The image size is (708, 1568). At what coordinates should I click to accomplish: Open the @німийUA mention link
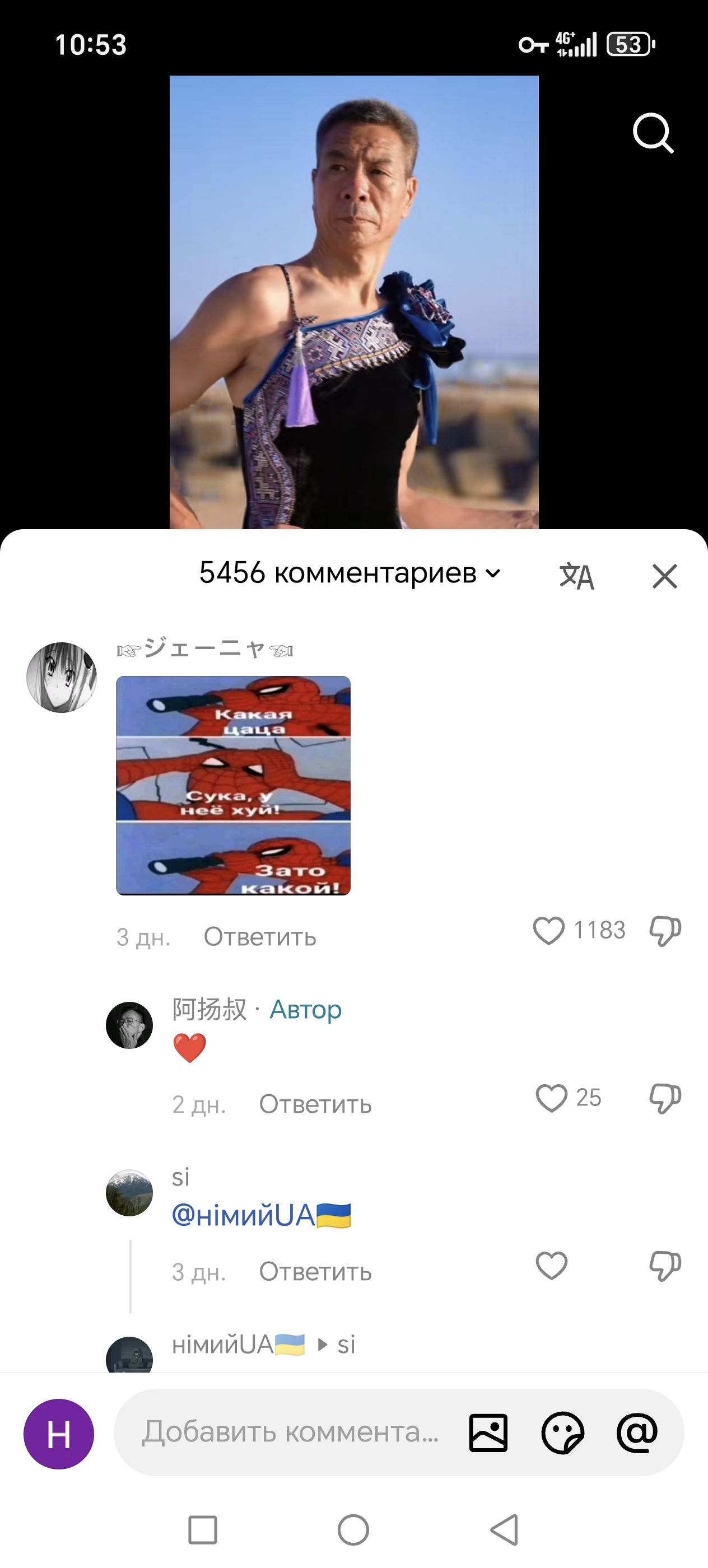(261, 1216)
